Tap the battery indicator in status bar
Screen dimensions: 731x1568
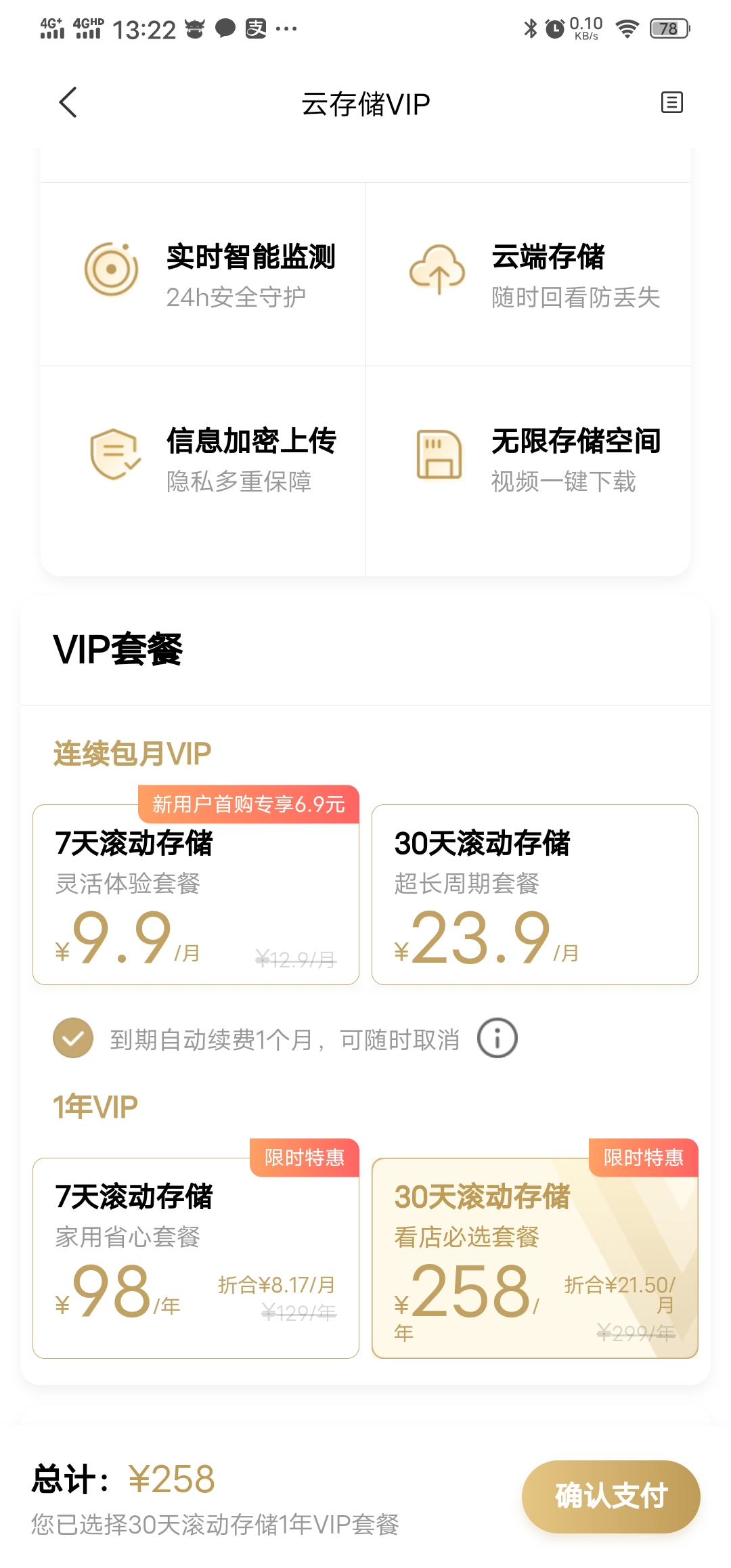[x=667, y=28]
